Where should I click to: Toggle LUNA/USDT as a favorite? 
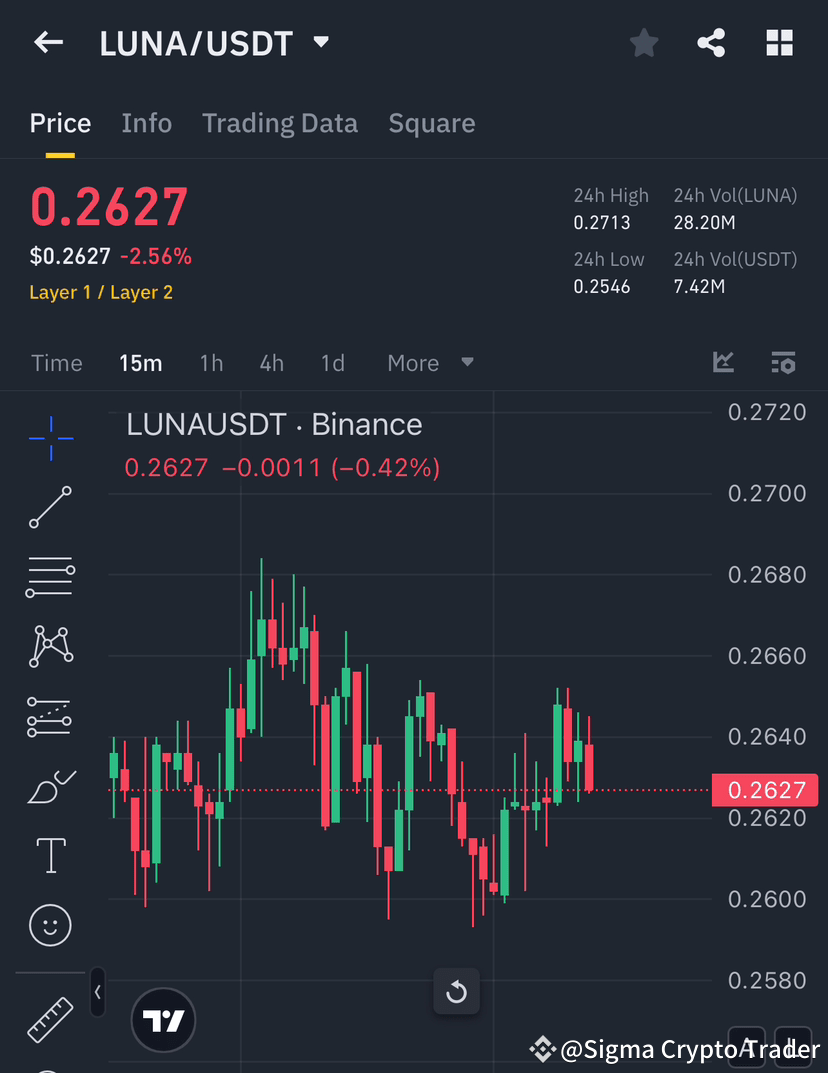[643, 42]
